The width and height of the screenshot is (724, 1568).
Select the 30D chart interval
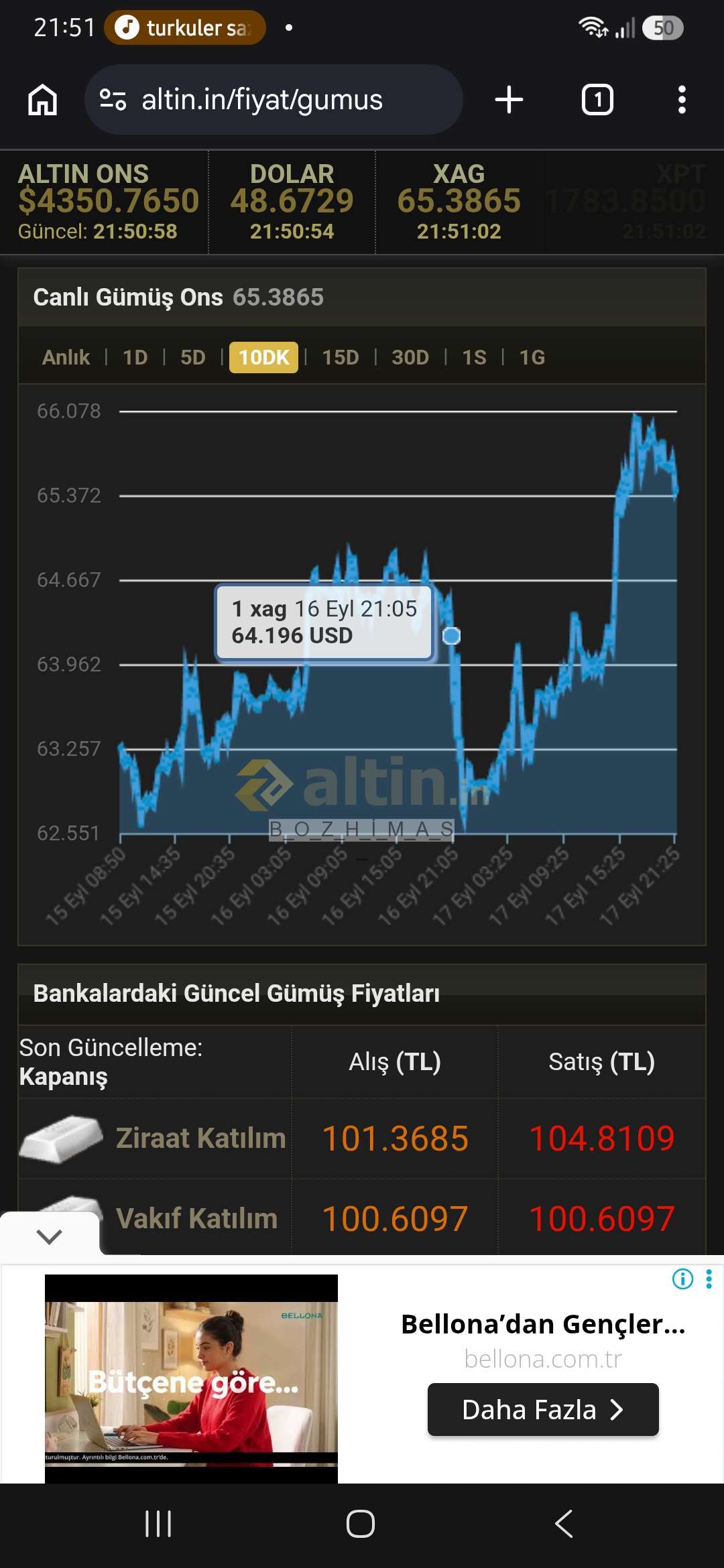[x=410, y=357]
